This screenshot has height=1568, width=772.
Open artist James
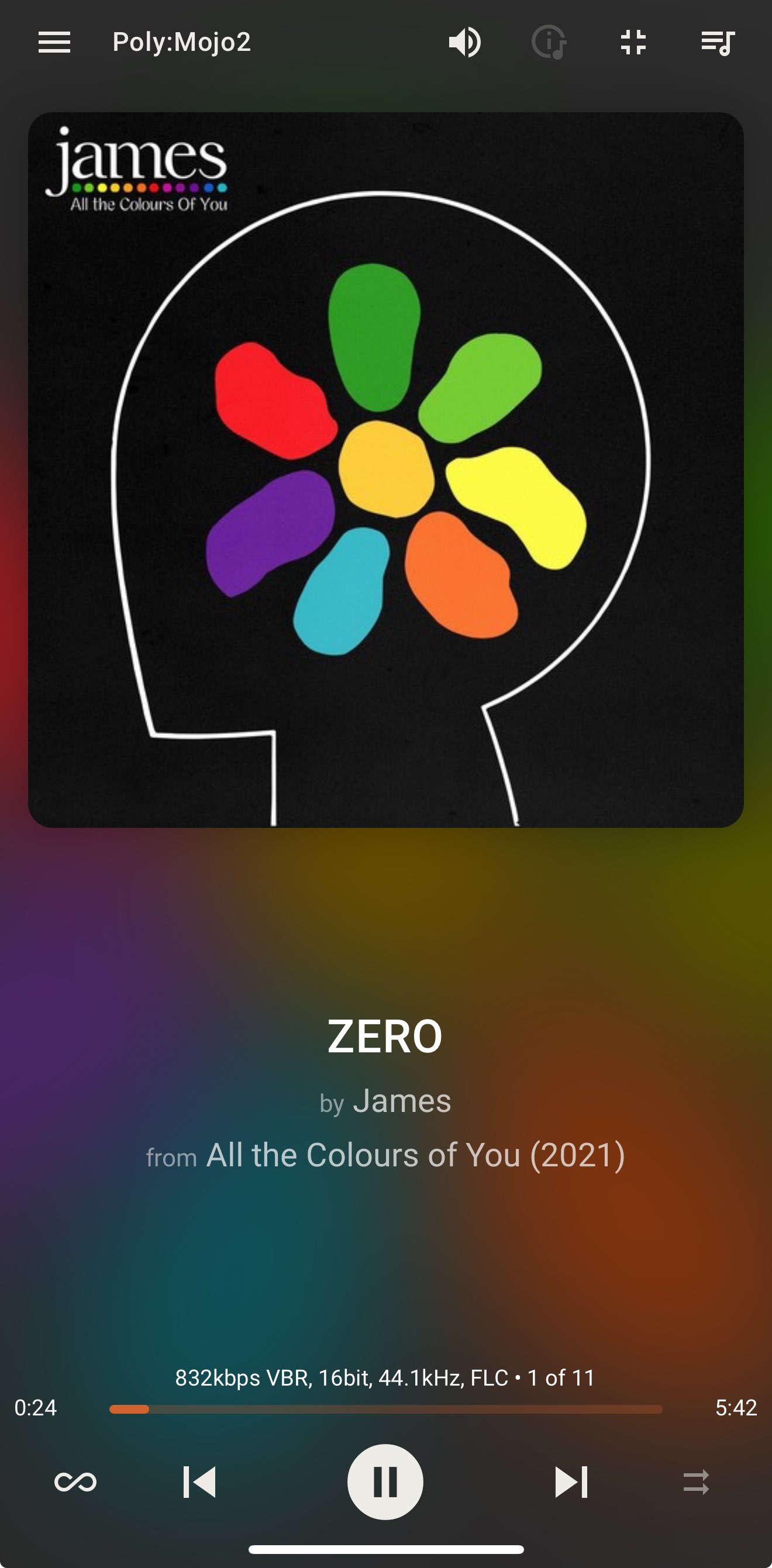402,1101
